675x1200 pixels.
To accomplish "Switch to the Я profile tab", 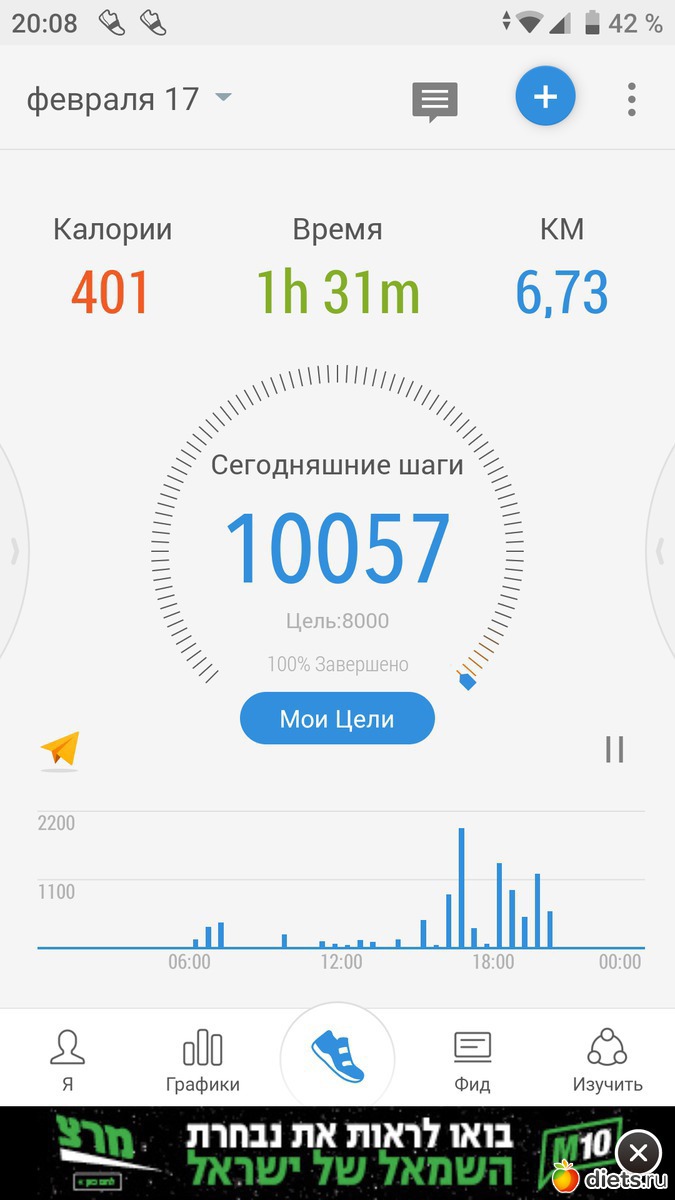I will point(67,1060).
